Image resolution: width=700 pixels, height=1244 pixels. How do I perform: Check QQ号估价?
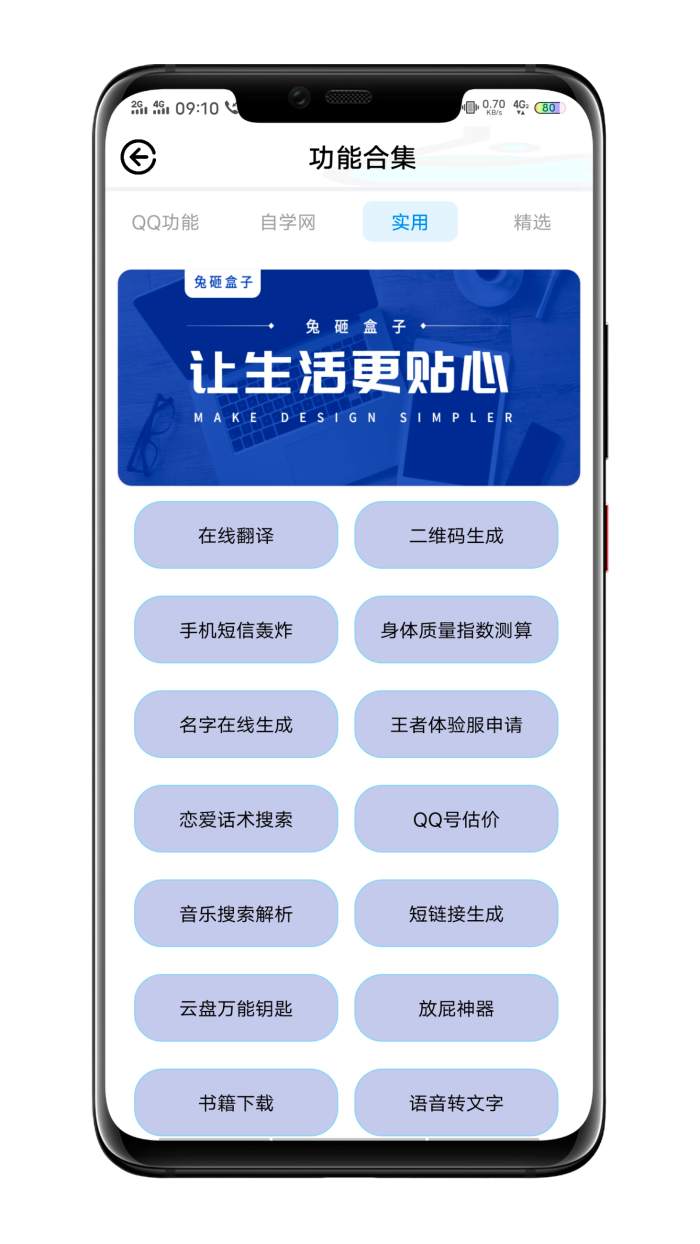click(x=456, y=819)
